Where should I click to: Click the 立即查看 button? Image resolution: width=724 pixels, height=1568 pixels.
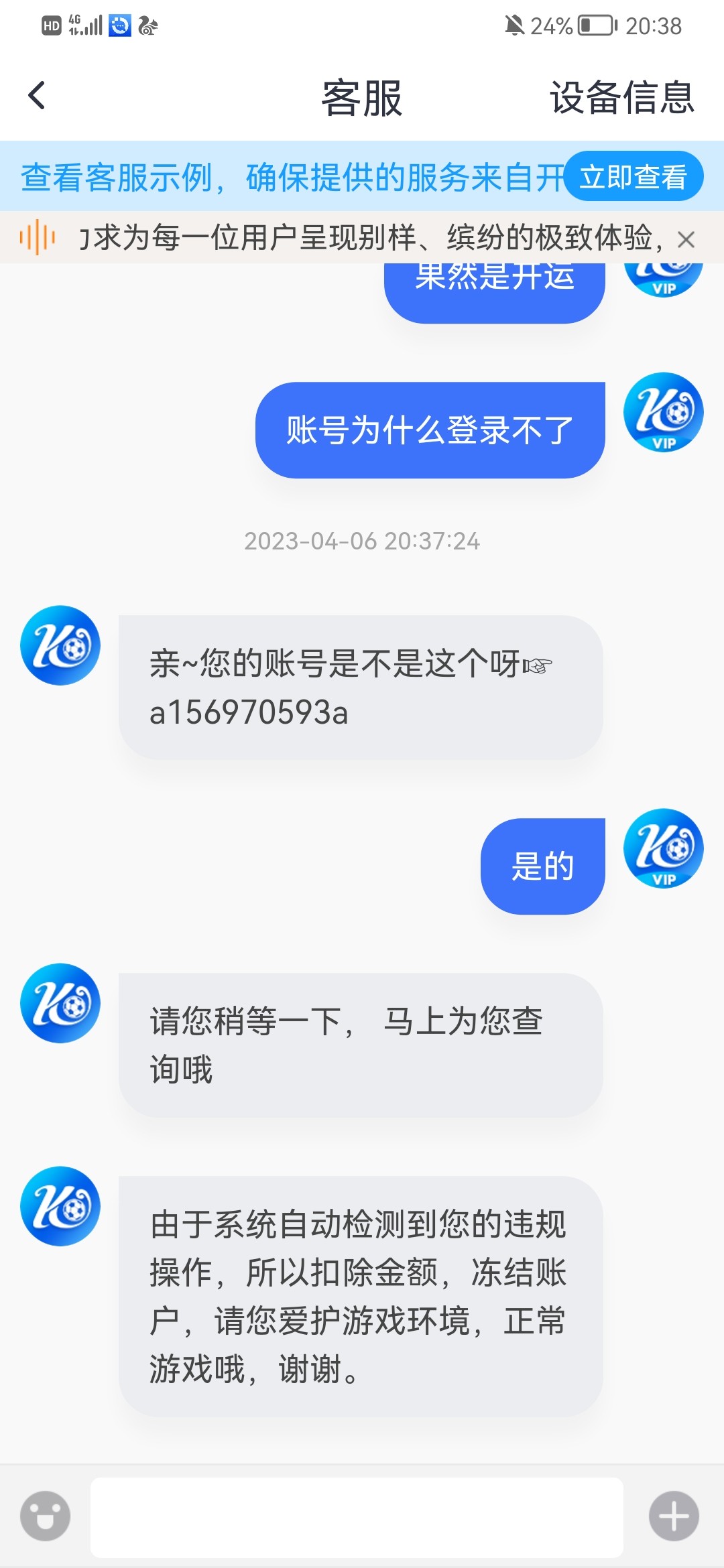[634, 176]
